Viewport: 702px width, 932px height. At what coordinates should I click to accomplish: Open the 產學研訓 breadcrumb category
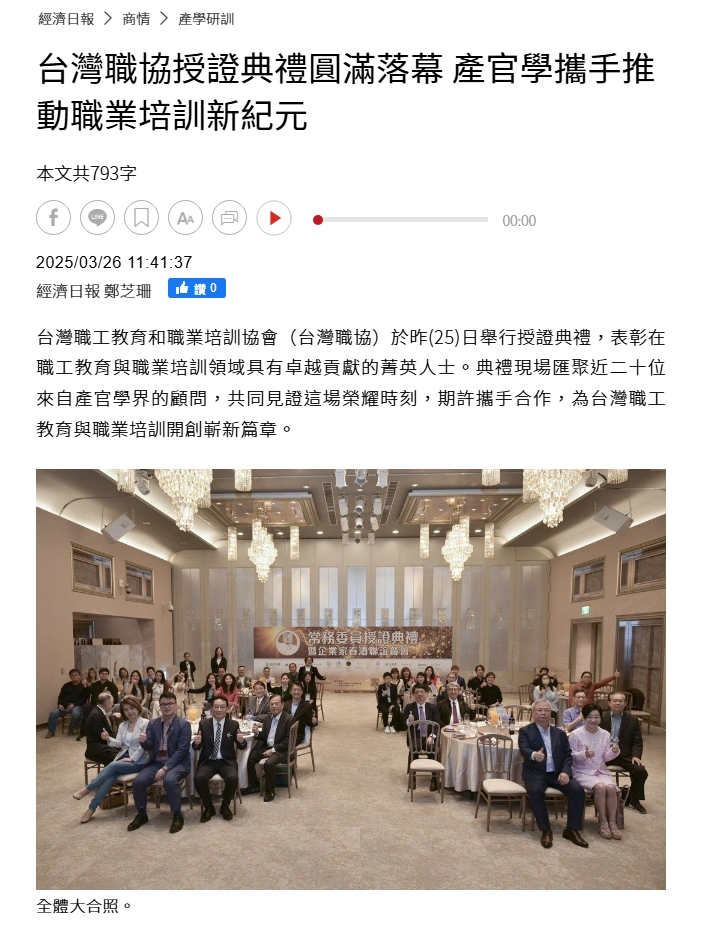click(207, 19)
